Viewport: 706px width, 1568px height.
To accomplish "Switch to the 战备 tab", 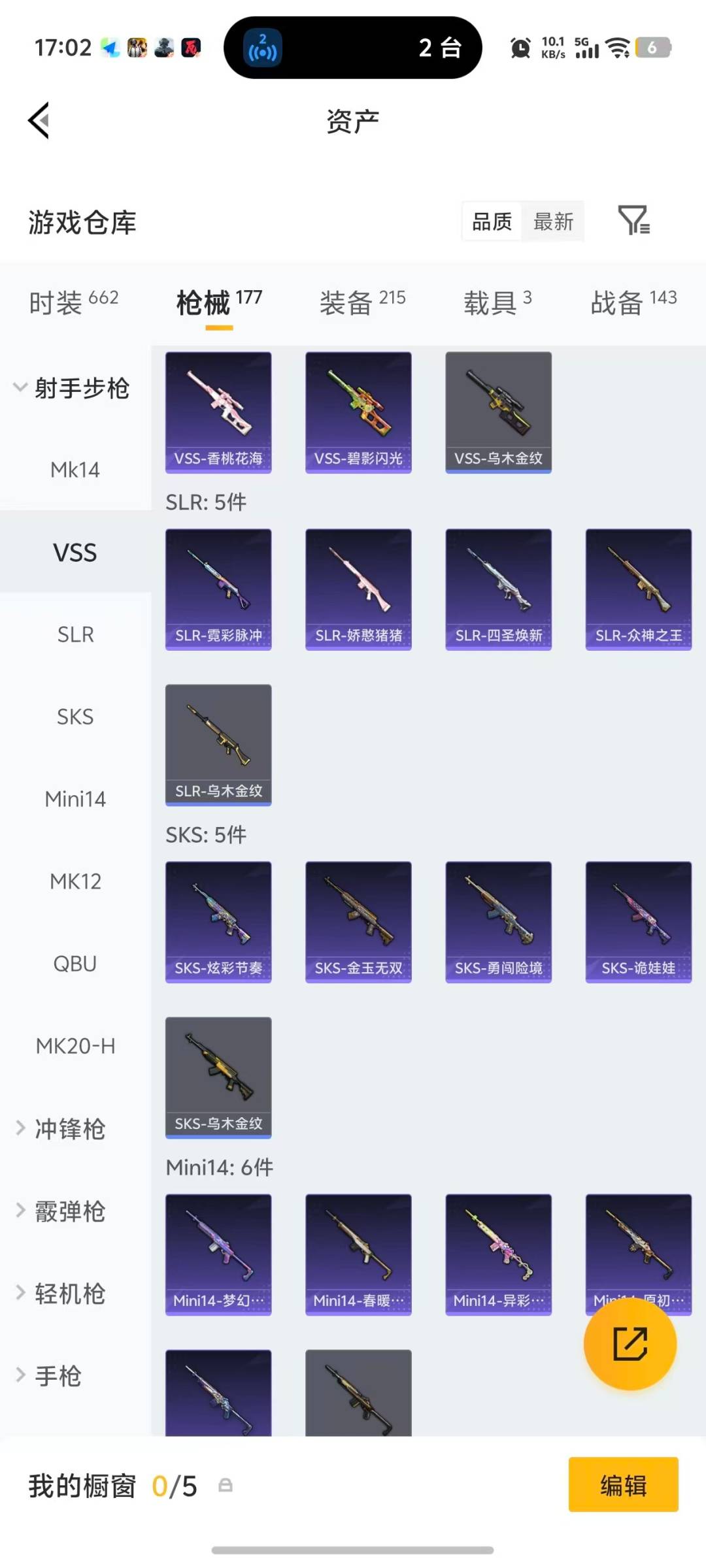I will [633, 302].
